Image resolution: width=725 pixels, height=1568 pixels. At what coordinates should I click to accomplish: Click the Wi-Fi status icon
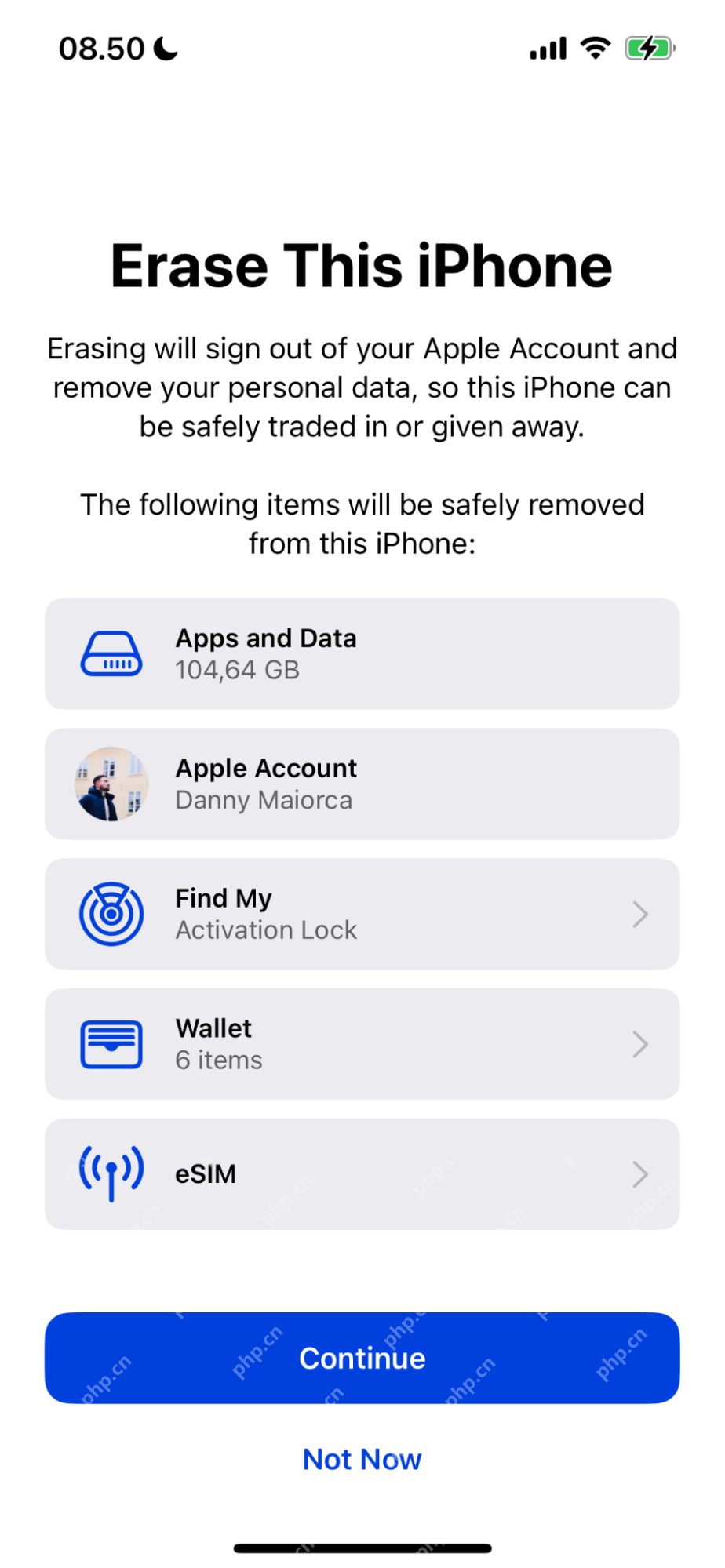tap(594, 48)
